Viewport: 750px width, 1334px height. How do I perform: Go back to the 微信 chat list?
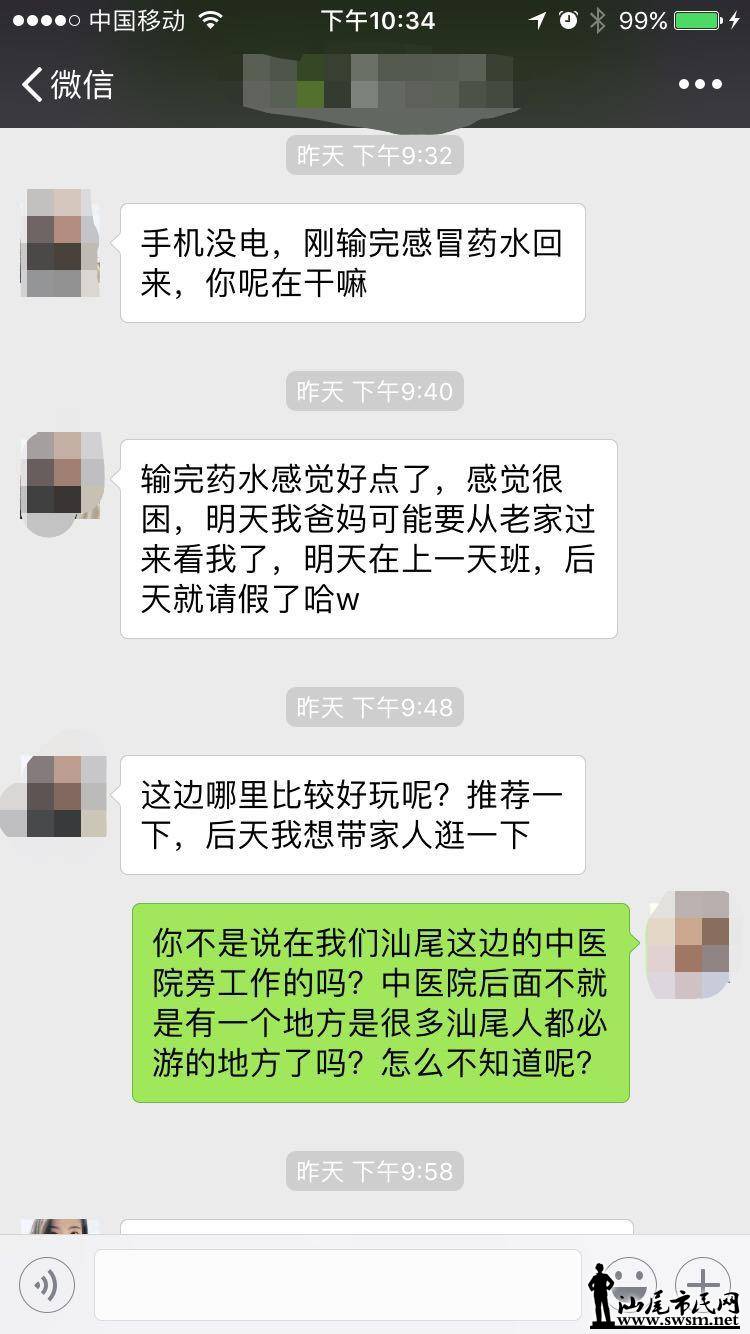(x=66, y=84)
